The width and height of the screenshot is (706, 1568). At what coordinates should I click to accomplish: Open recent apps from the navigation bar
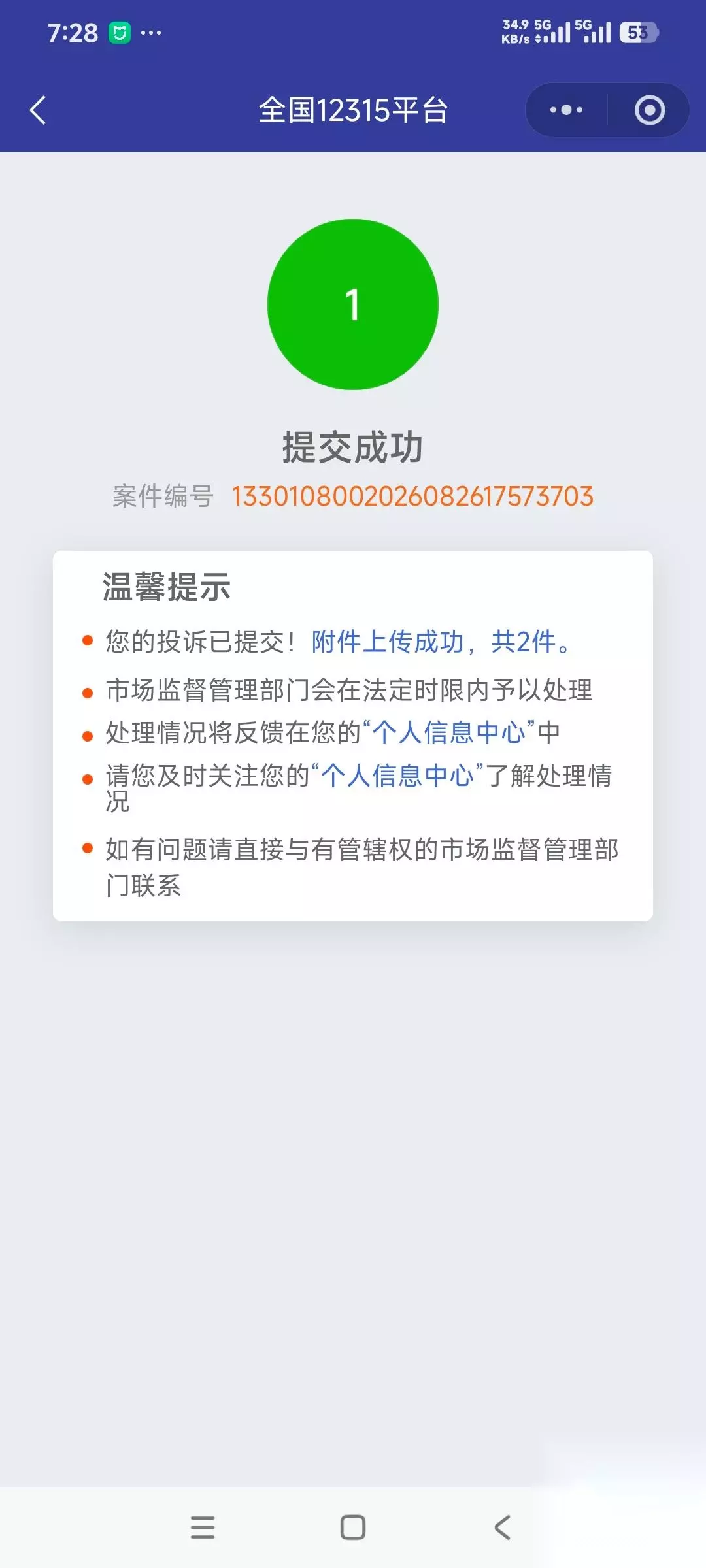(203, 1527)
